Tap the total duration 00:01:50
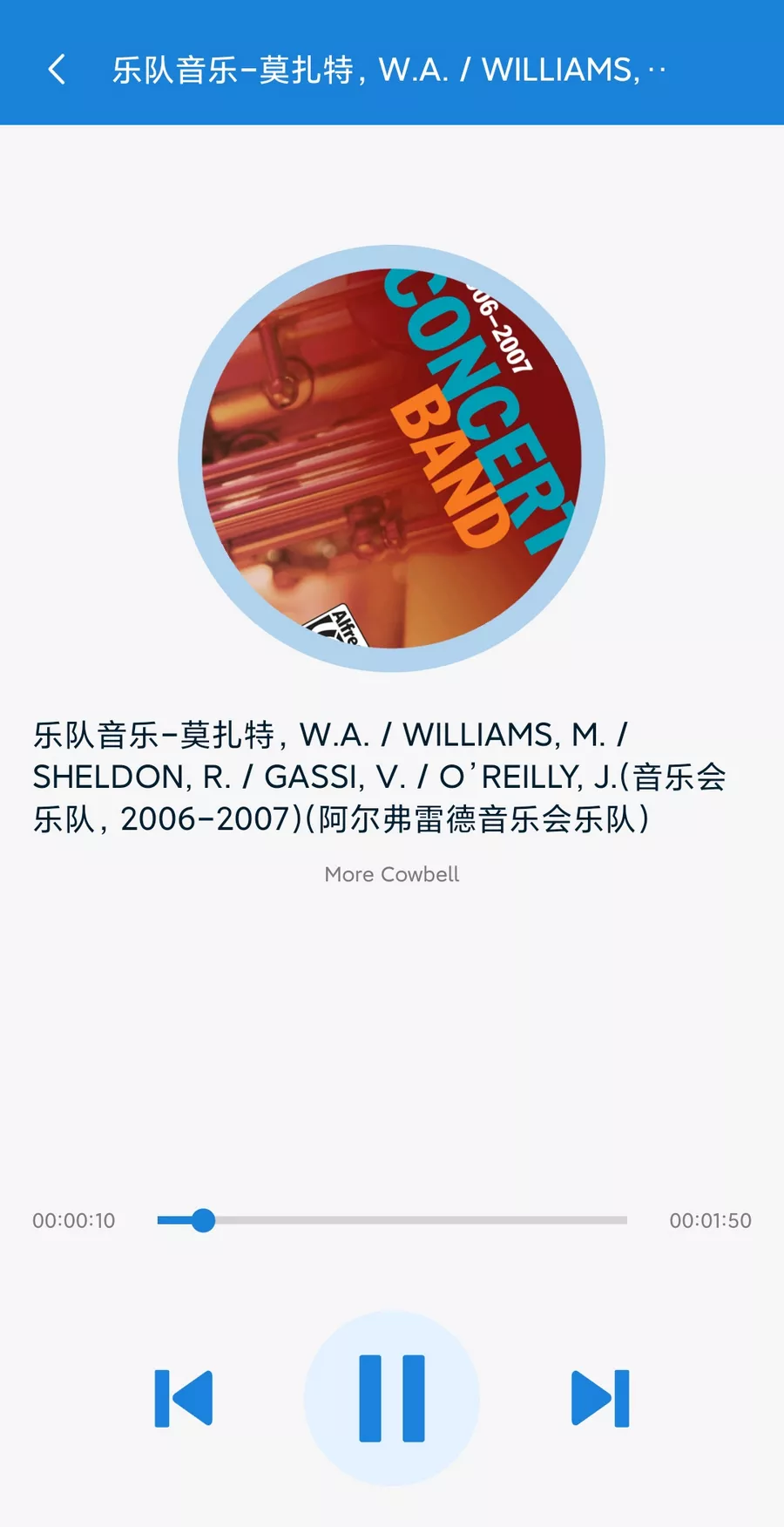Screen dimensions: 784x1527 click(710, 1220)
